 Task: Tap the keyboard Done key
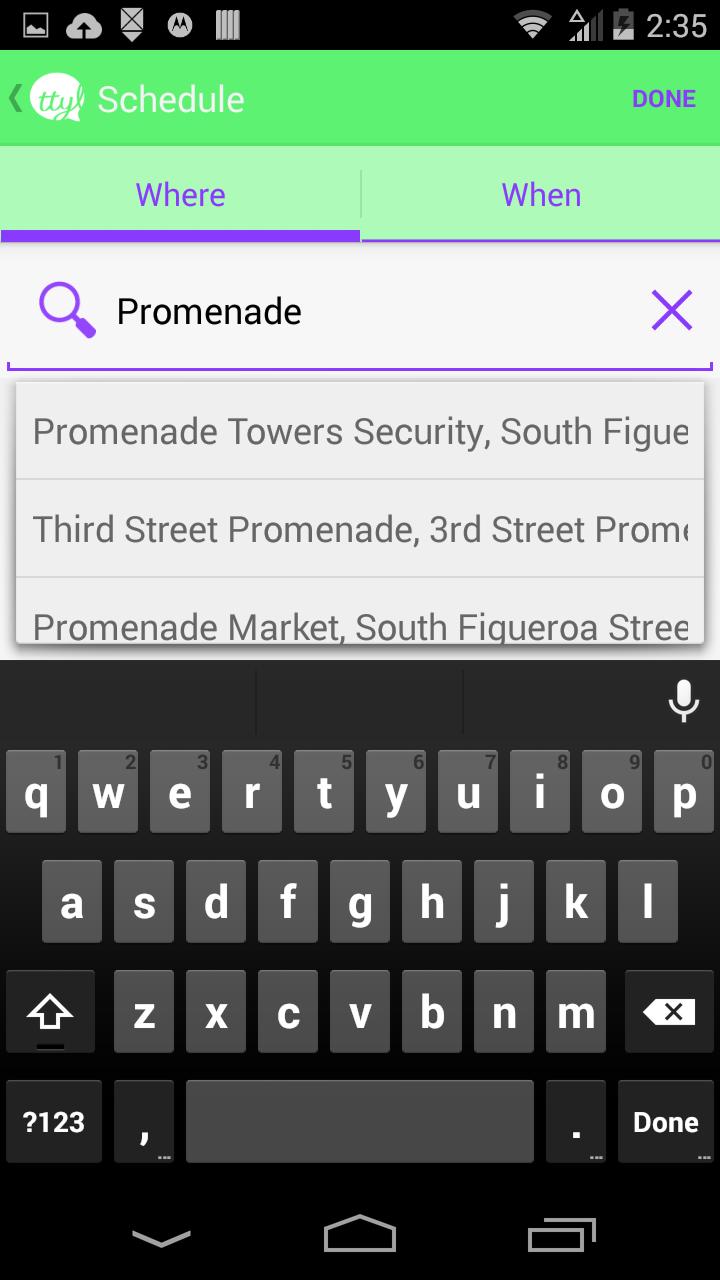[665, 1122]
